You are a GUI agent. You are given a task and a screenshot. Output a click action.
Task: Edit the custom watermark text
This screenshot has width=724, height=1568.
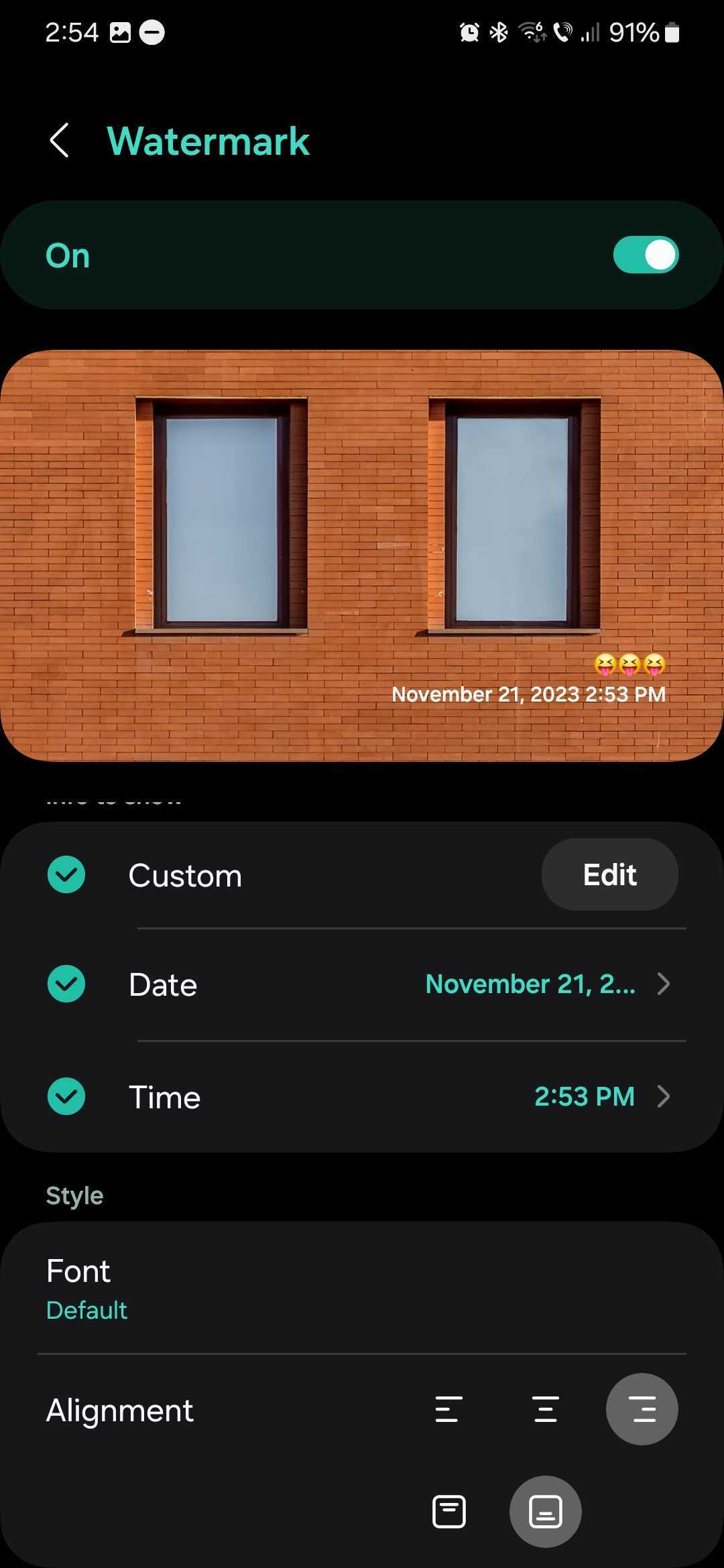point(609,874)
